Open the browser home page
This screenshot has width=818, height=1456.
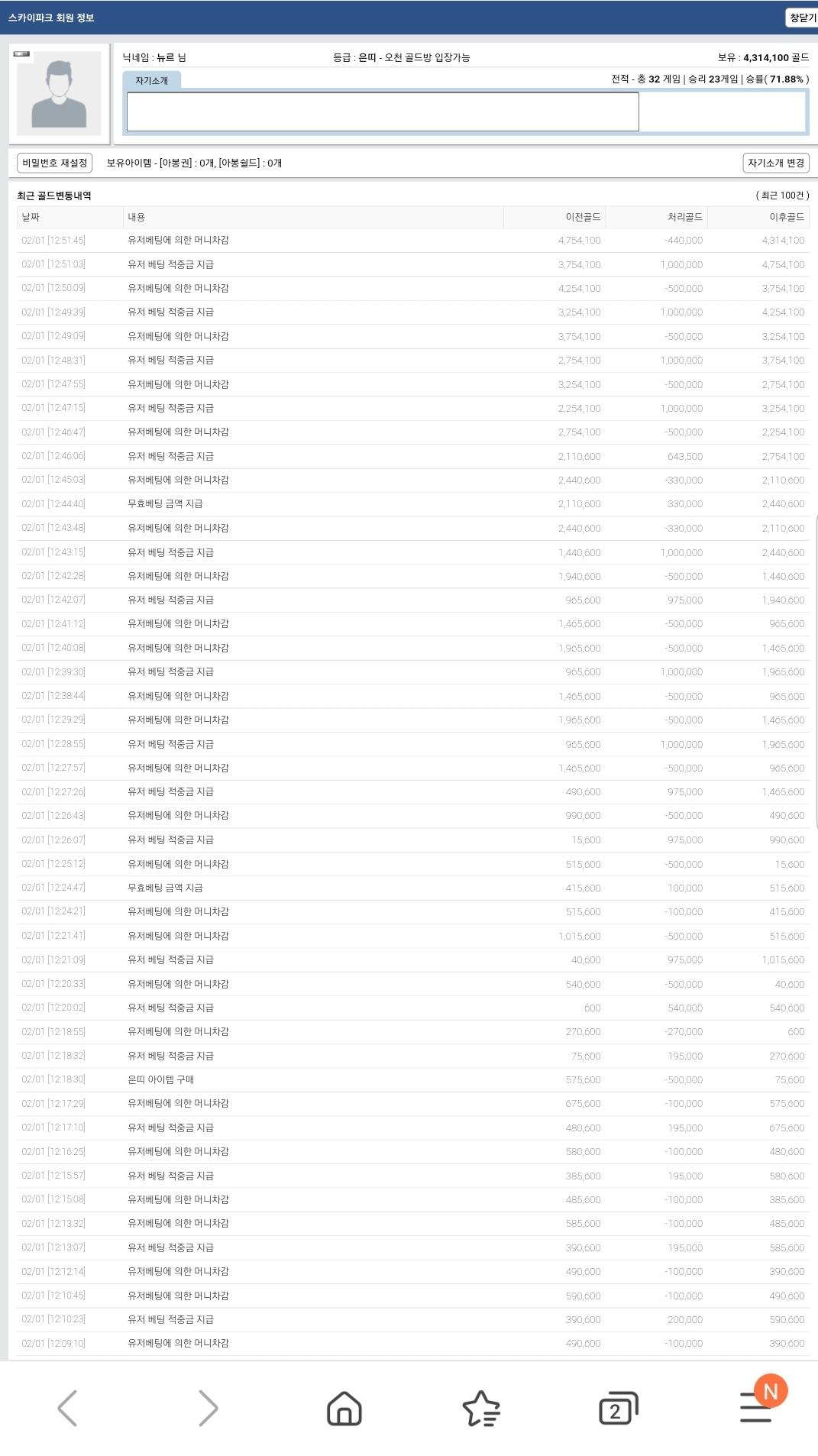pos(344,1408)
